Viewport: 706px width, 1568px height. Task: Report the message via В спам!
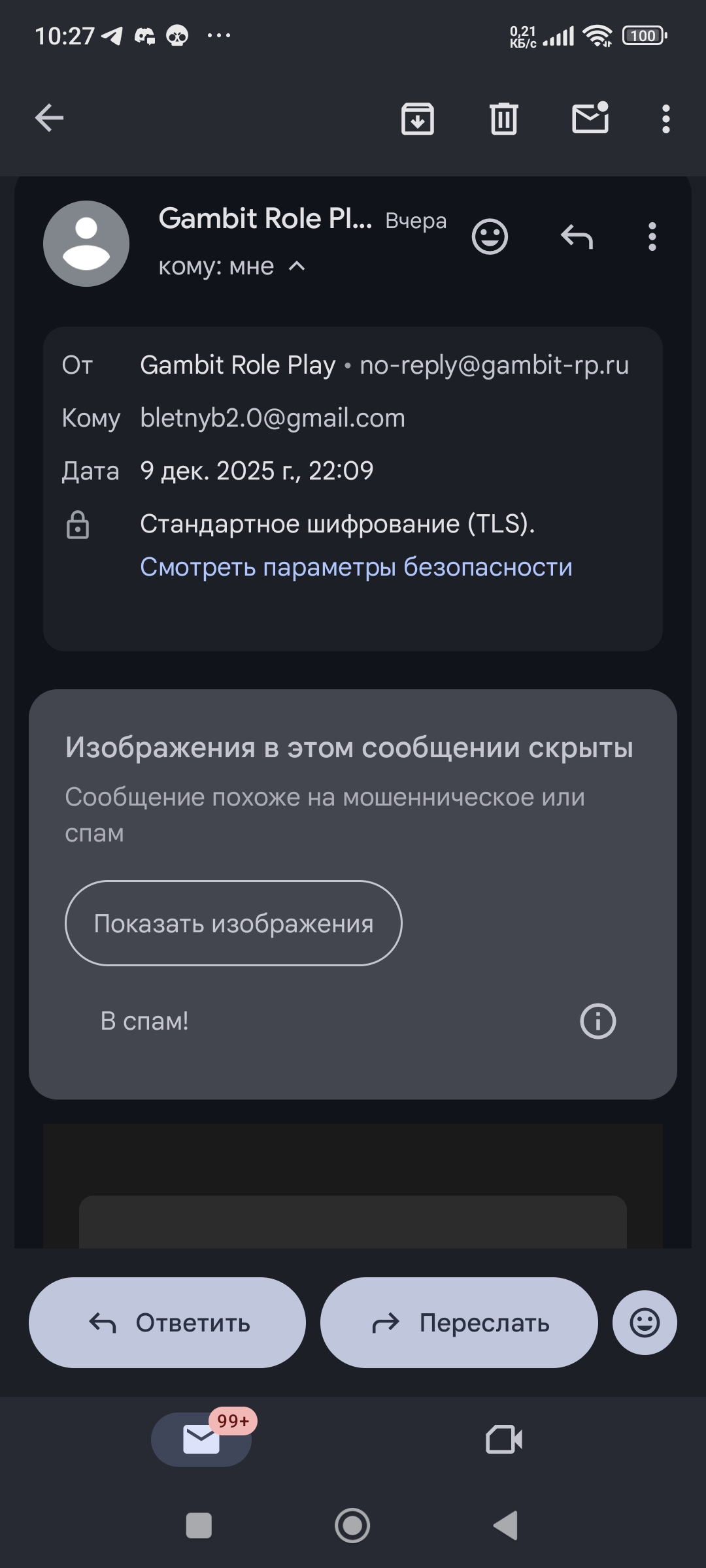144,1021
